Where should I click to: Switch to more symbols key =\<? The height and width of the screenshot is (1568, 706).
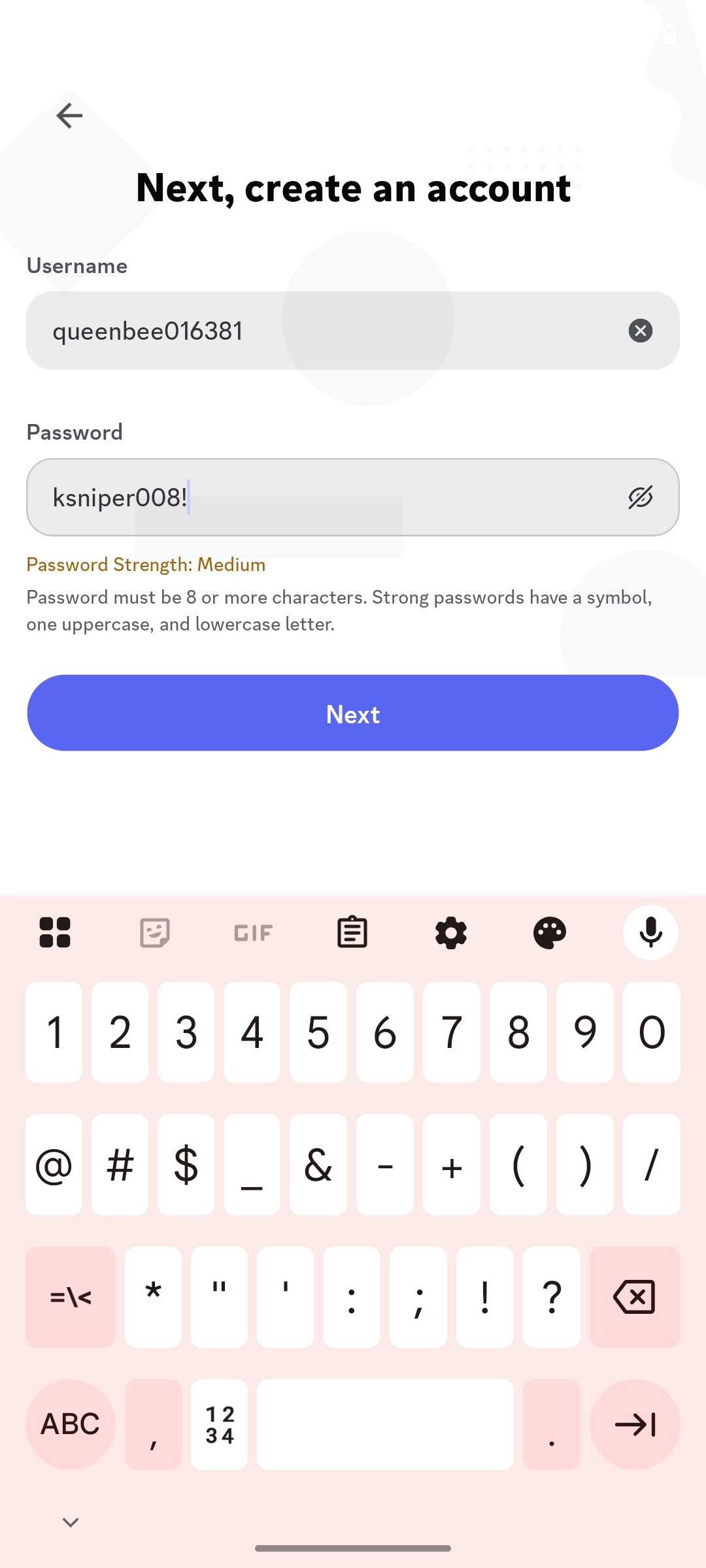point(71,1297)
